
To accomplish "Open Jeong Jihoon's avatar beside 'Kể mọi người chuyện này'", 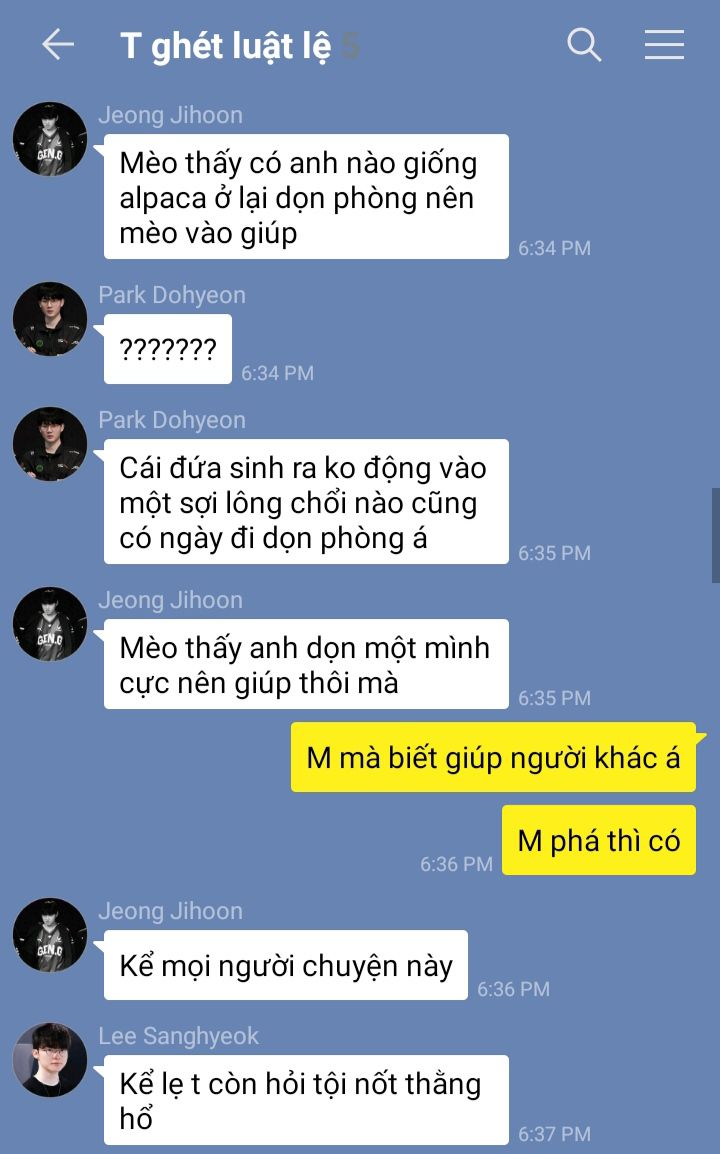I will point(50,935).
